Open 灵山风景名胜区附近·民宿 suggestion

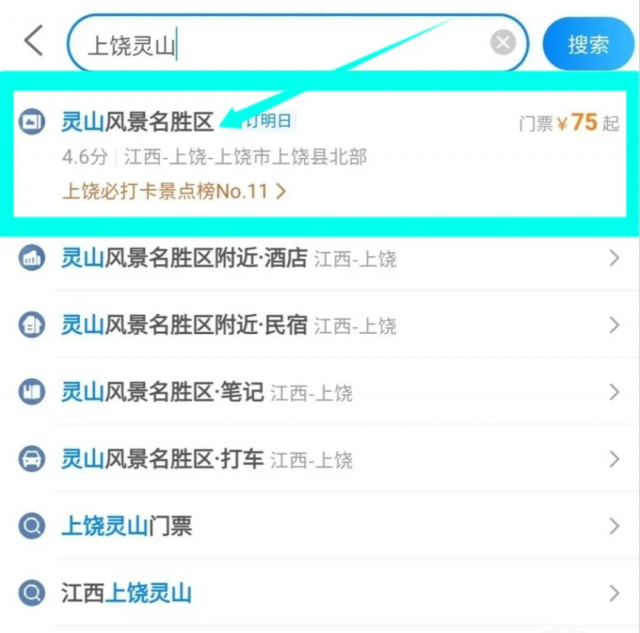click(184, 325)
